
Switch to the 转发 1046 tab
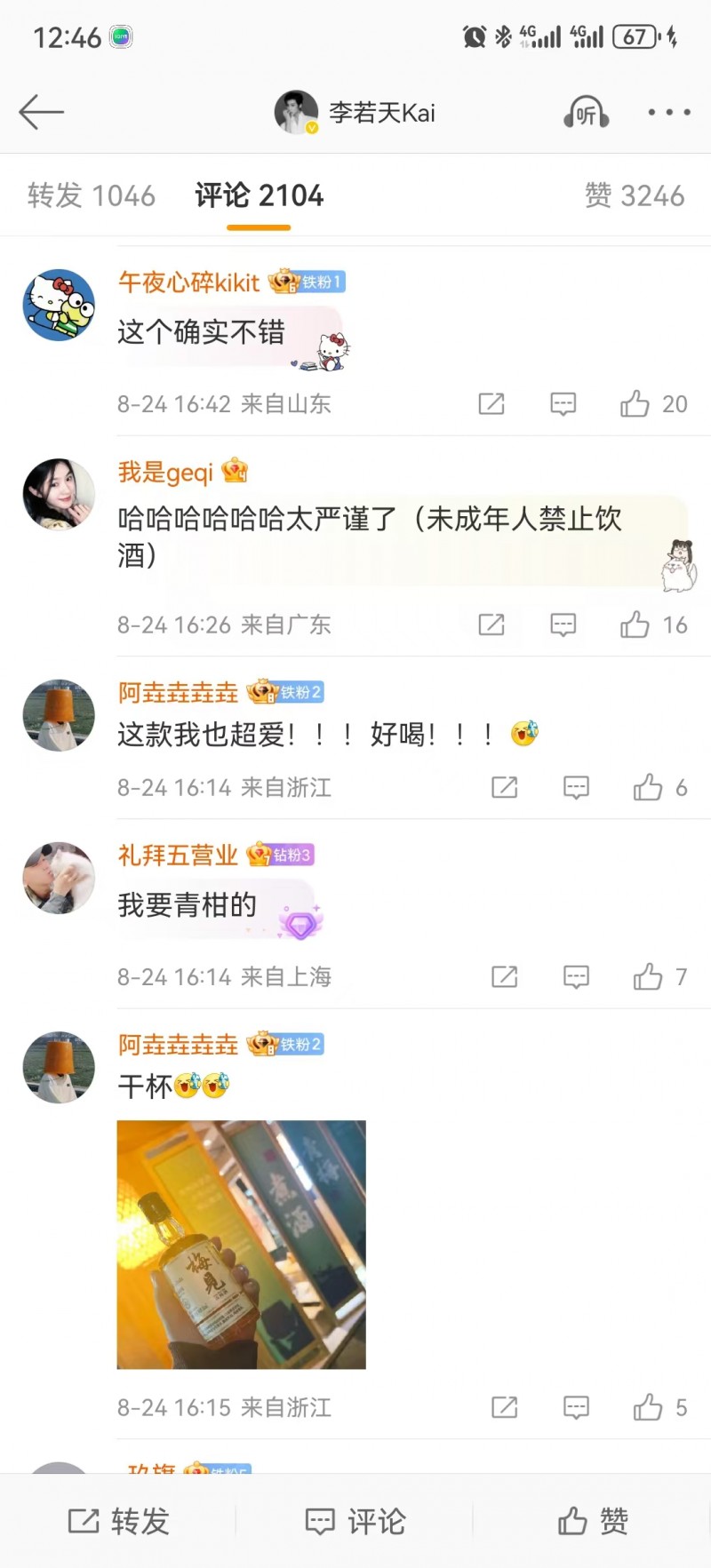(x=92, y=195)
